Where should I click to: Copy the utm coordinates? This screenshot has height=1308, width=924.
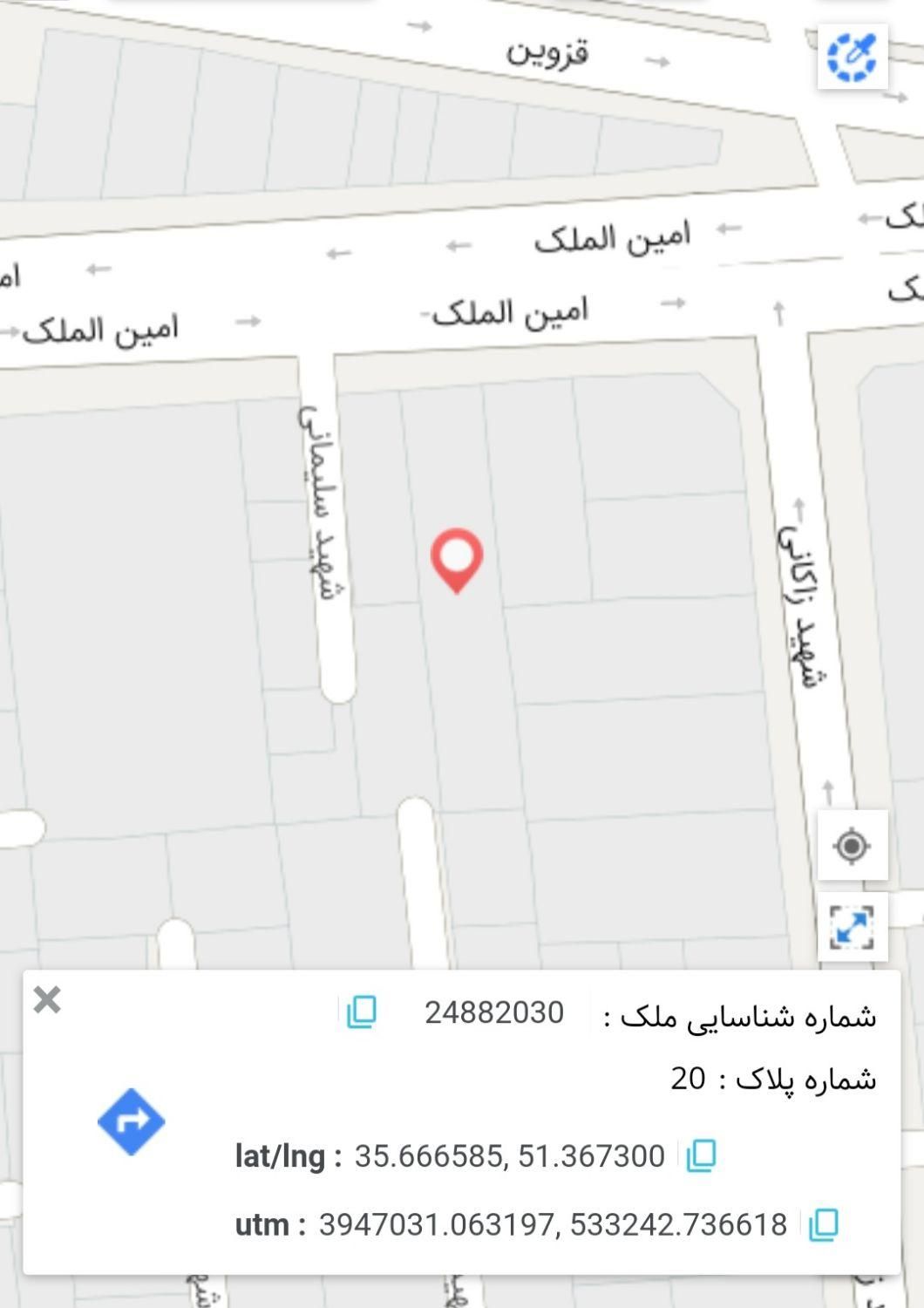(823, 1224)
